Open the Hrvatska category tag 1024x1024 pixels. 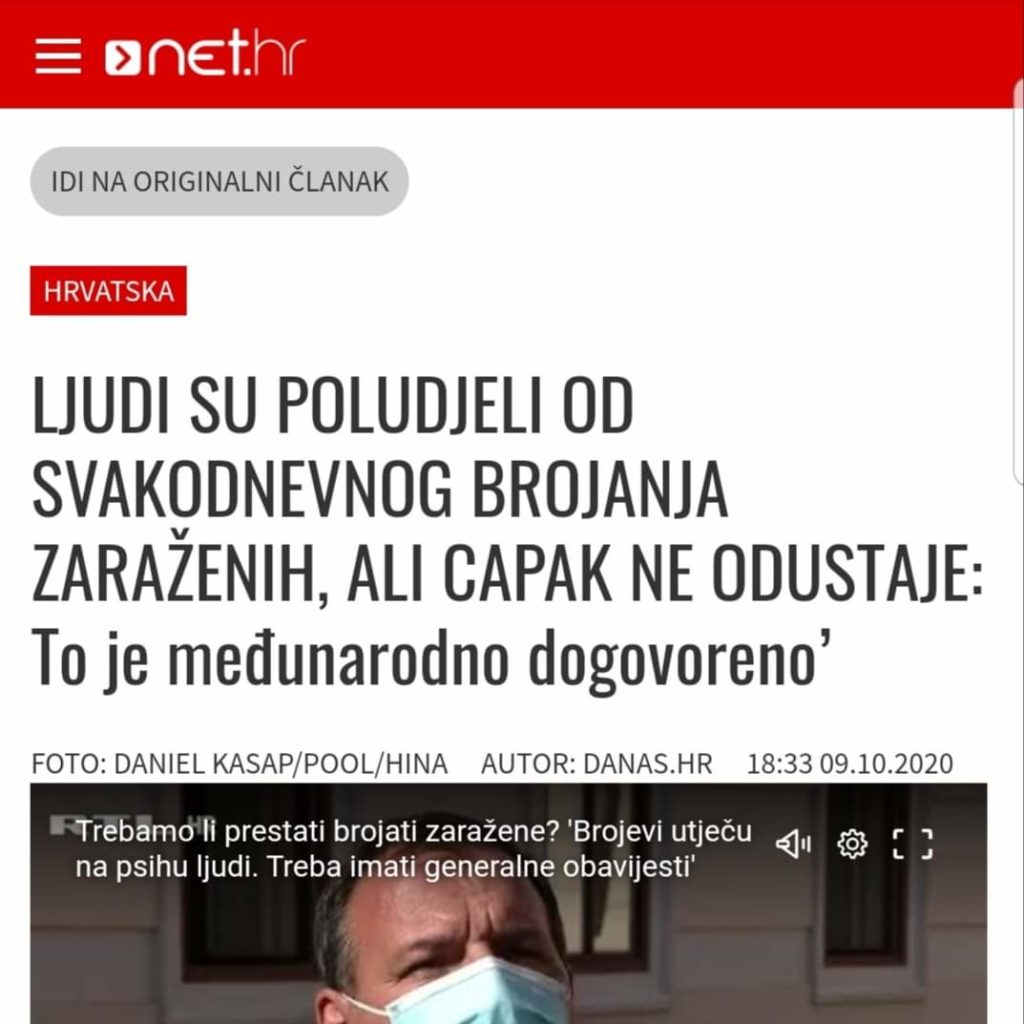pyautogui.click(x=108, y=291)
